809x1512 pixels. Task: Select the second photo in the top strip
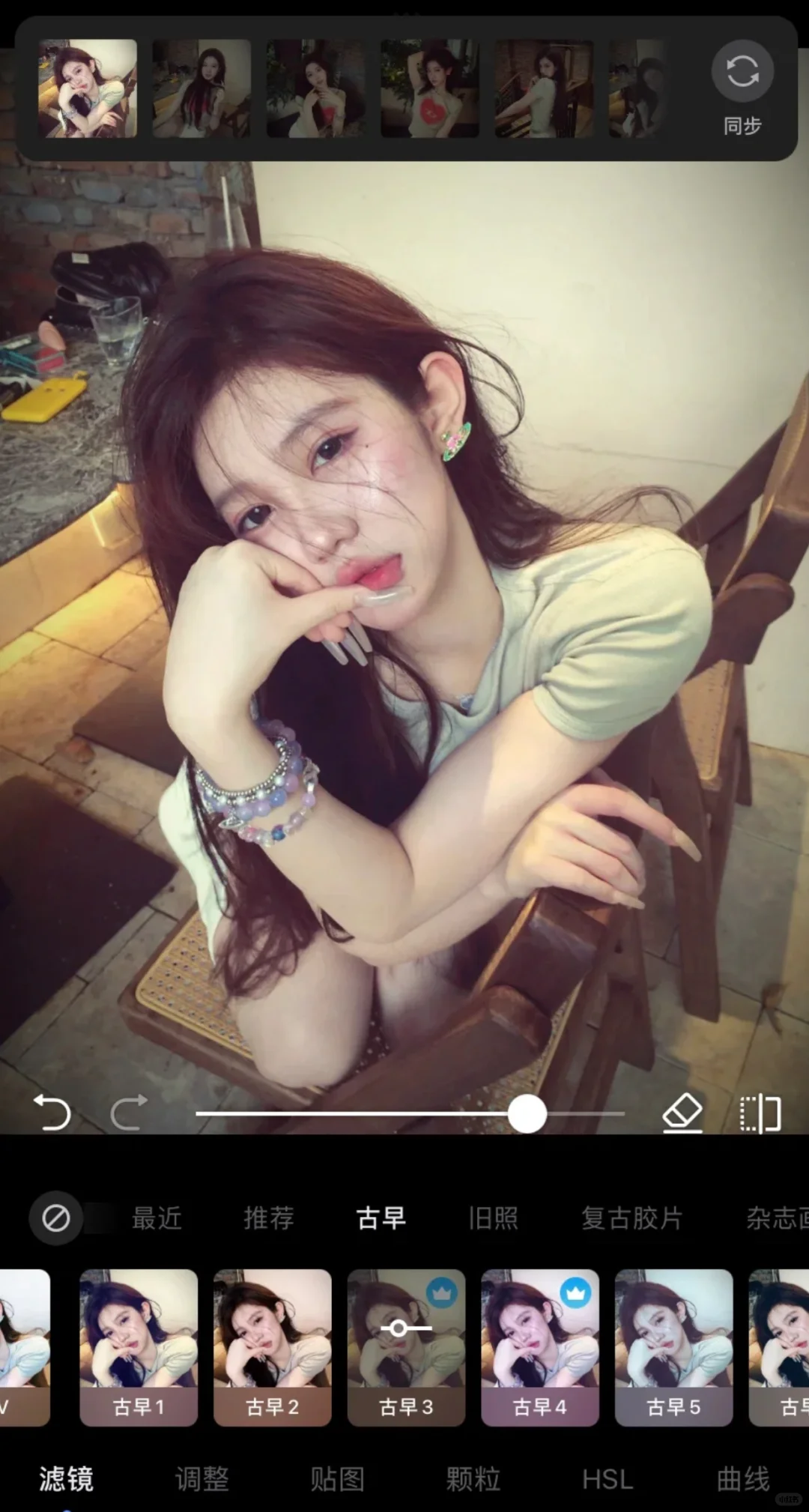pyautogui.click(x=202, y=88)
